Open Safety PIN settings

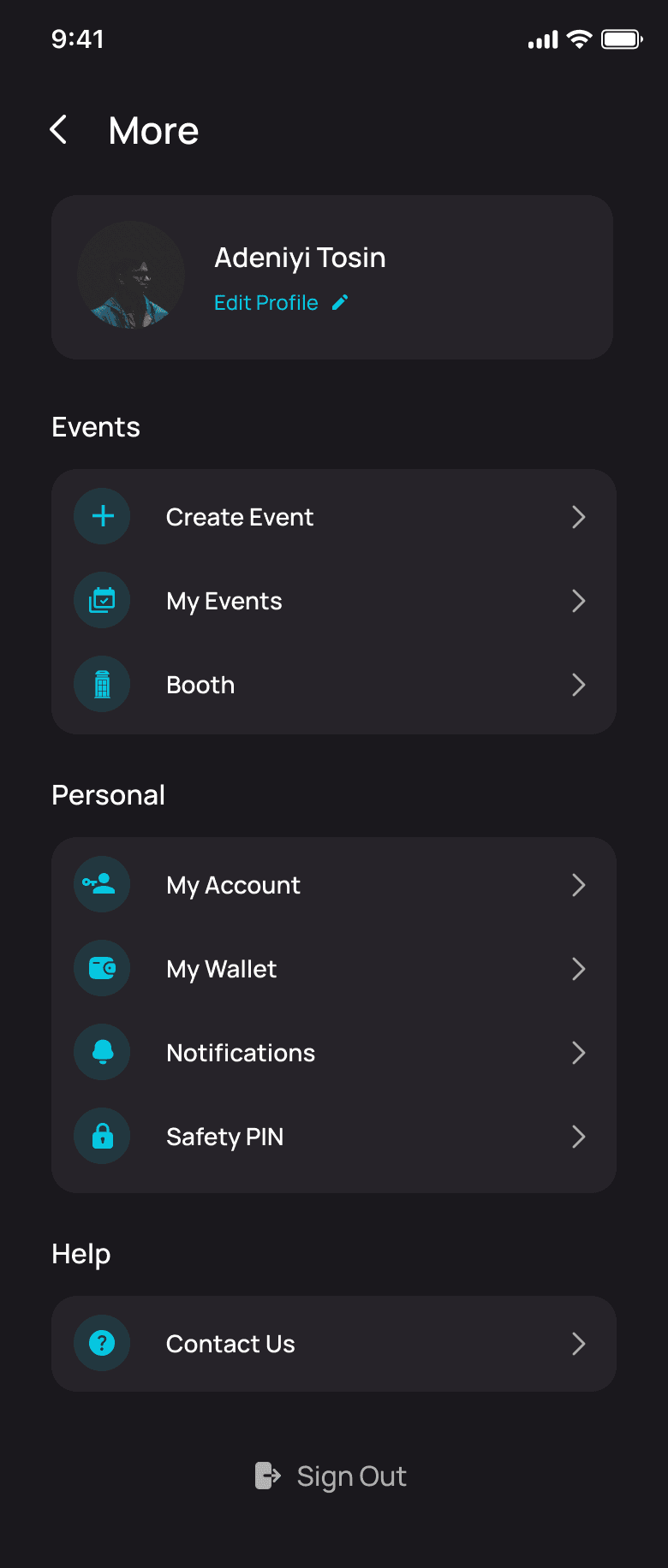coord(333,1137)
